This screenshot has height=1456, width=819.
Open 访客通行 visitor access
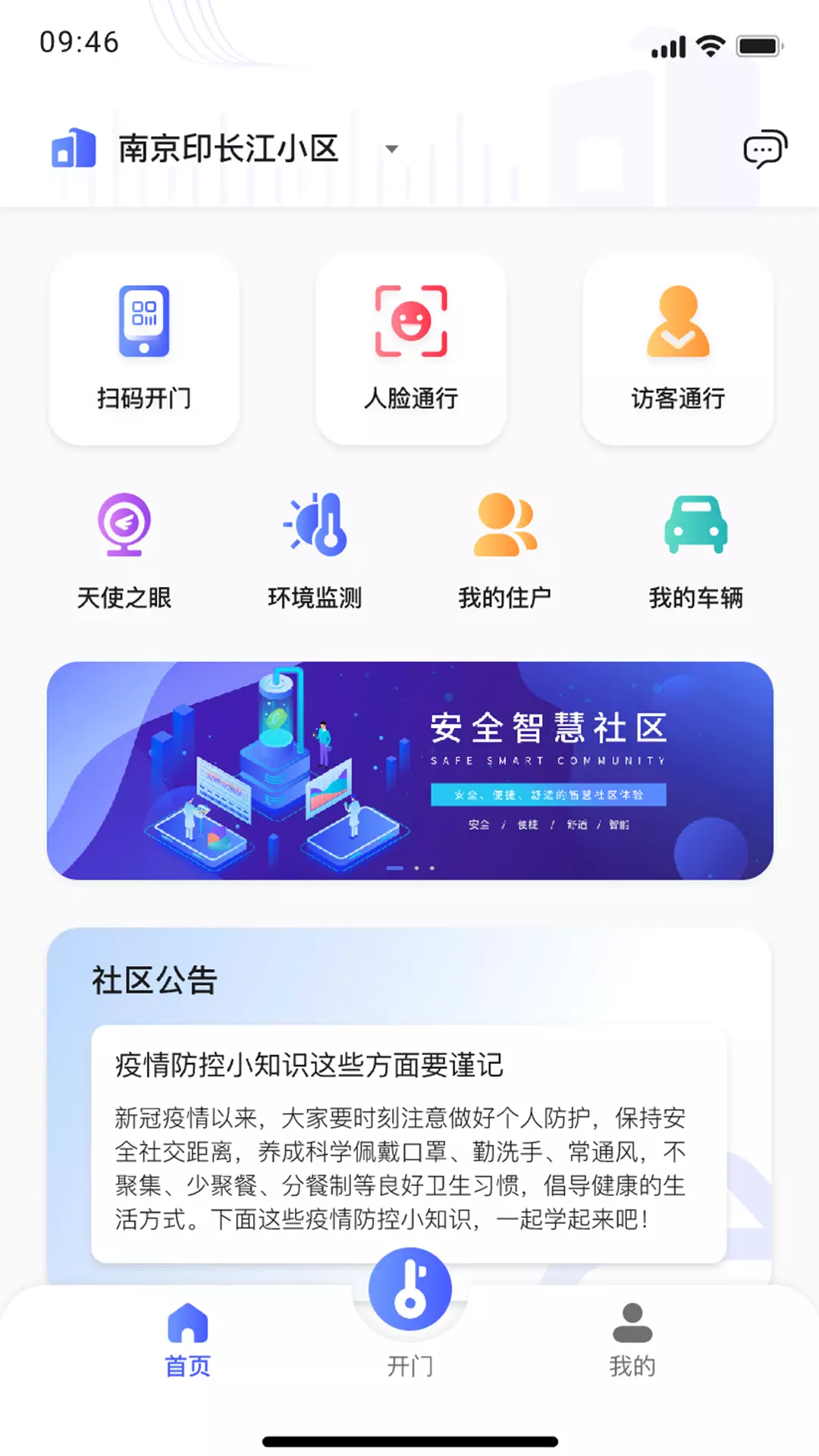tap(678, 350)
